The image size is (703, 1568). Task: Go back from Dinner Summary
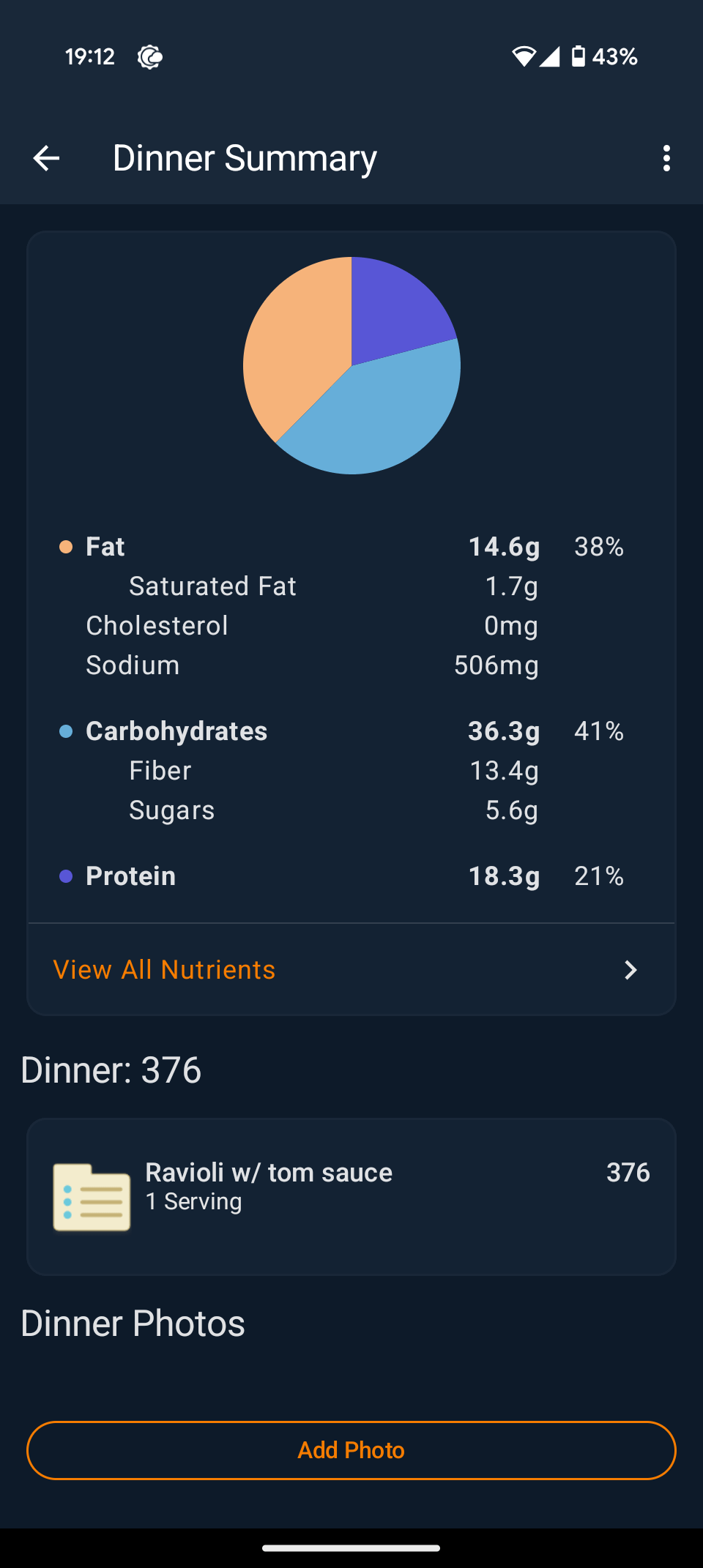46,158
